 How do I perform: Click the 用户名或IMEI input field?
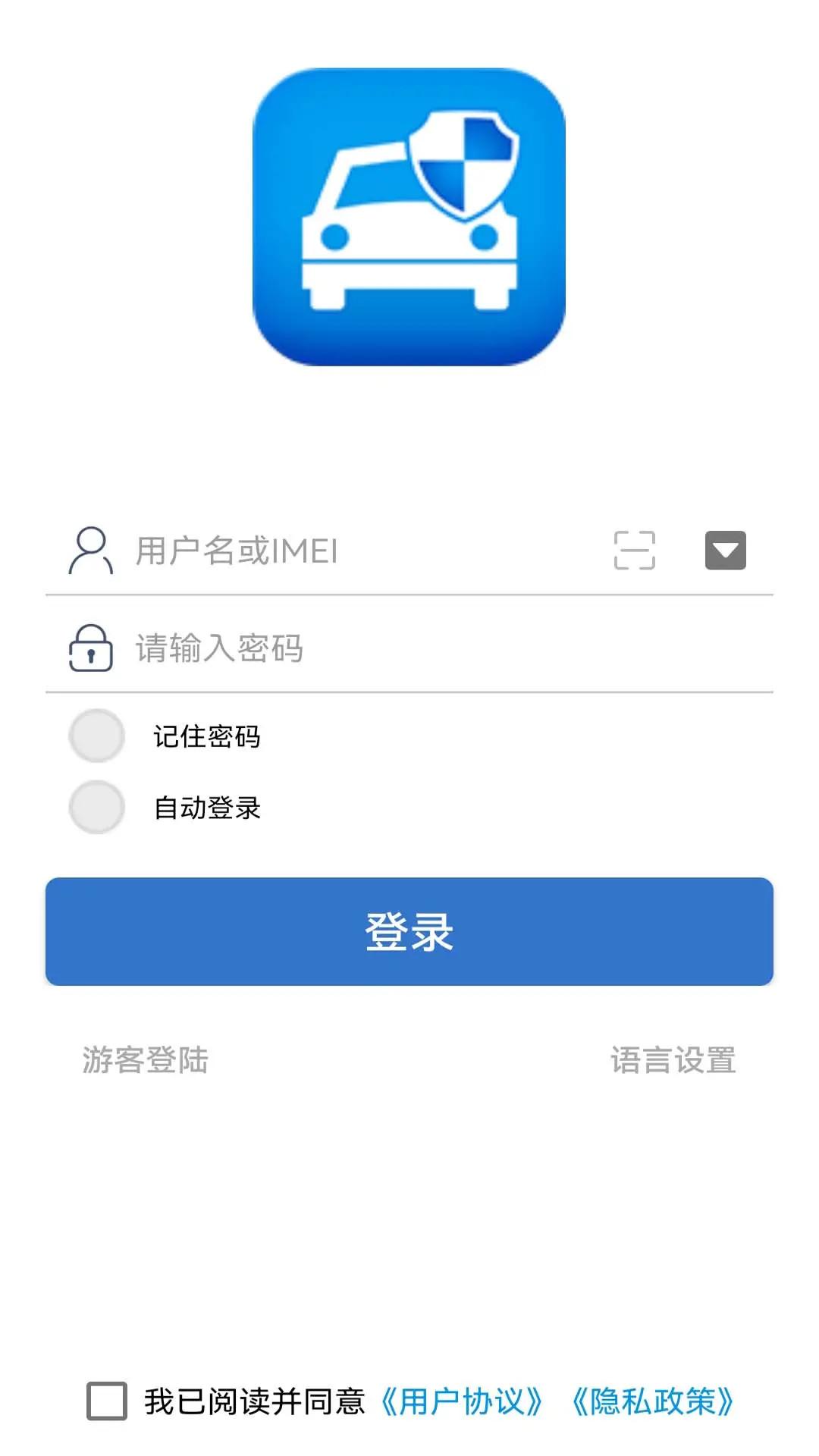[341, 551]
